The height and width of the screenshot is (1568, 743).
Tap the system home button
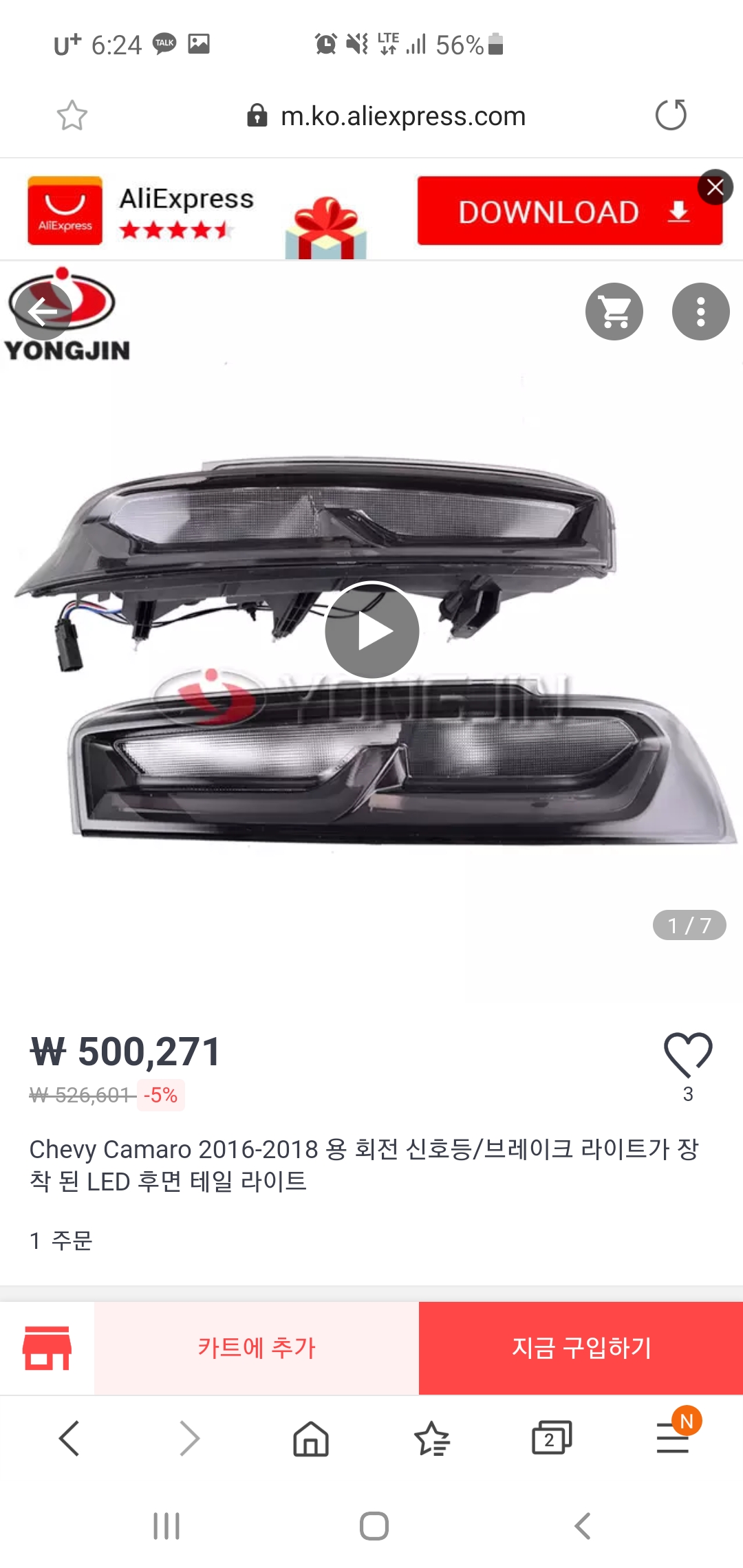374,1526
